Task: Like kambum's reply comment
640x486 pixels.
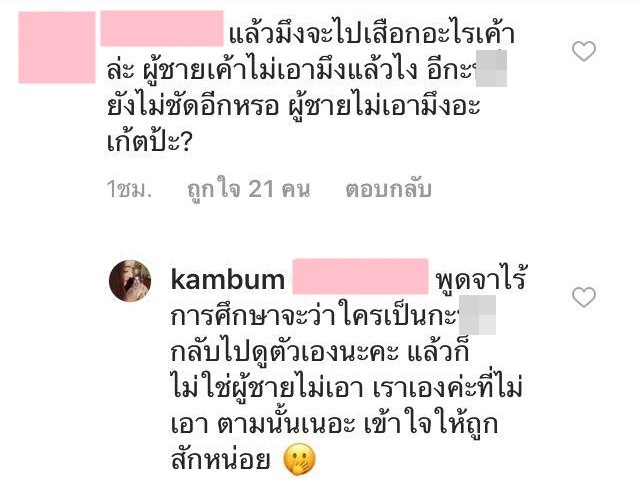Action: click(x=583, y=297)
